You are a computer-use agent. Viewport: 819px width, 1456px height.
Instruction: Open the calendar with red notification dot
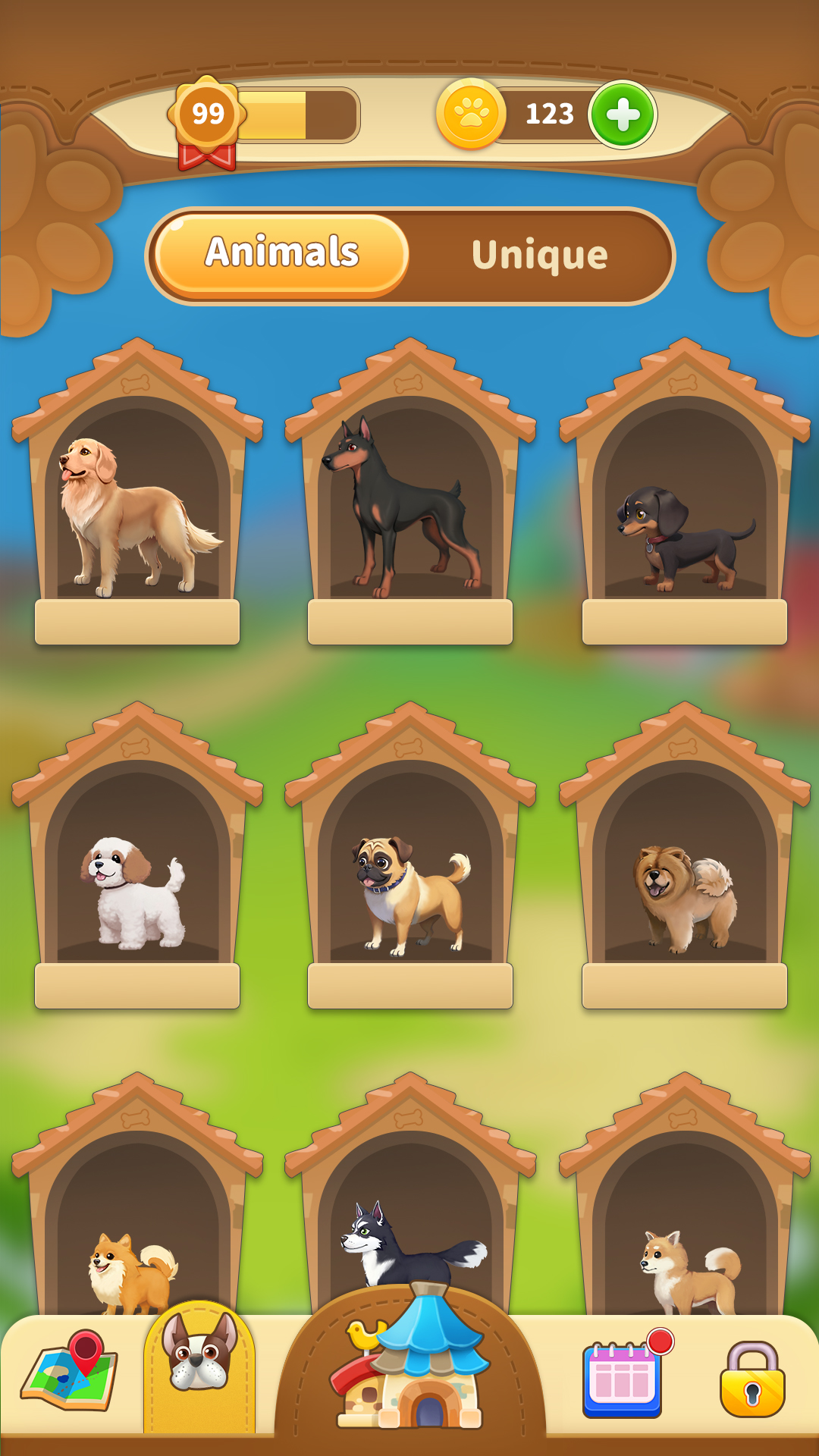click(x=623, y=1379)
